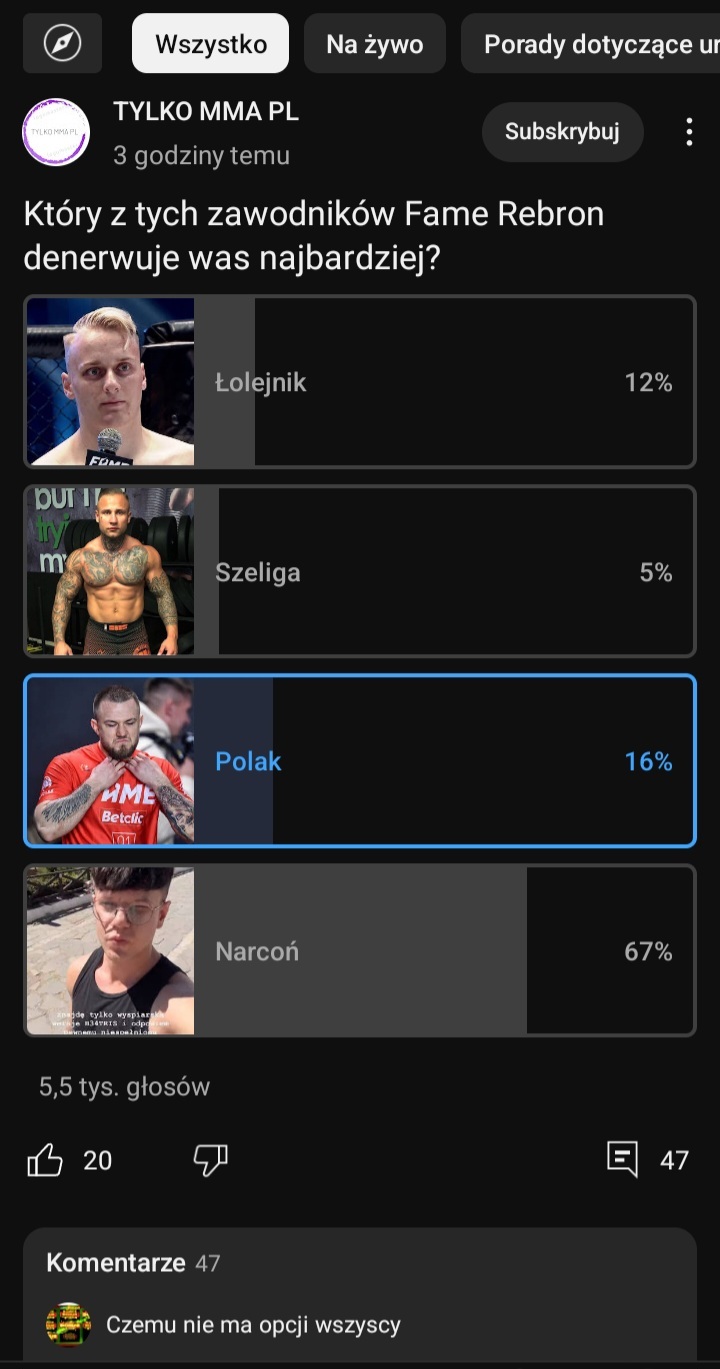The height and width of the screenshot is (1369, 720).
Task: Pick Narcoń in the poll
Action: coord(360,951)
